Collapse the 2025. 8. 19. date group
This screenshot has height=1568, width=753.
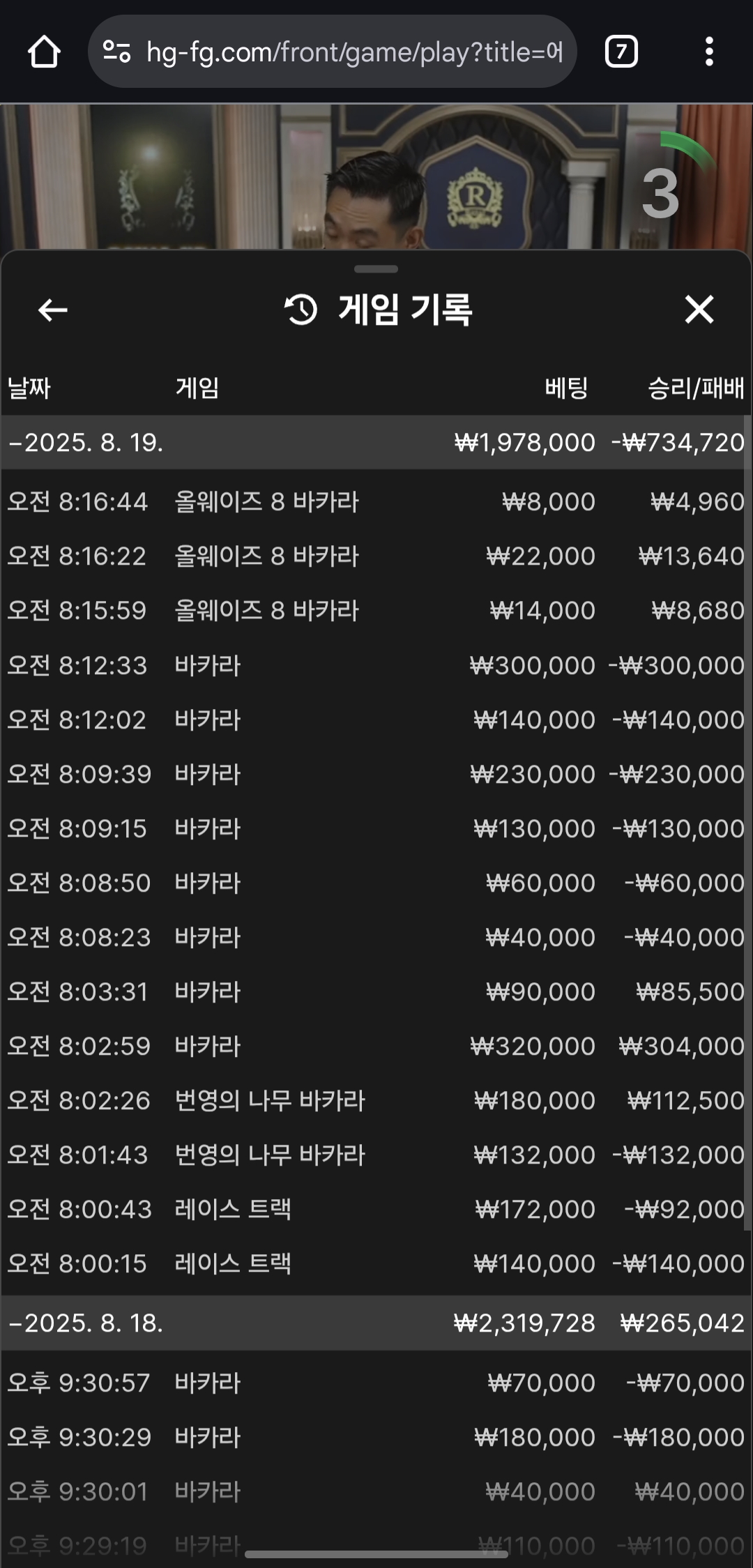coord(376,442)
